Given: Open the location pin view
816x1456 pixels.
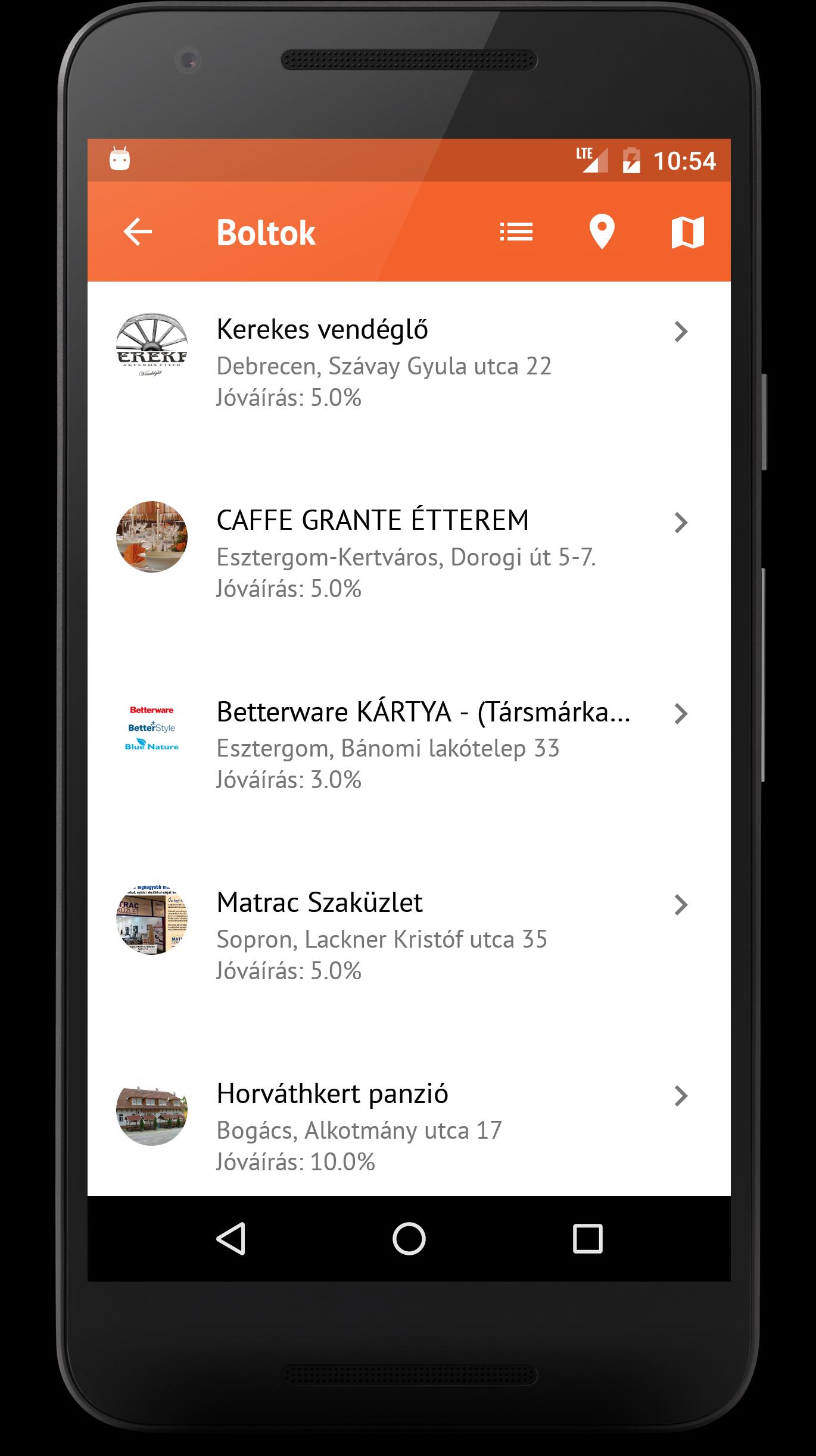Looking at the screenshot, I should [x=602, y=232].
